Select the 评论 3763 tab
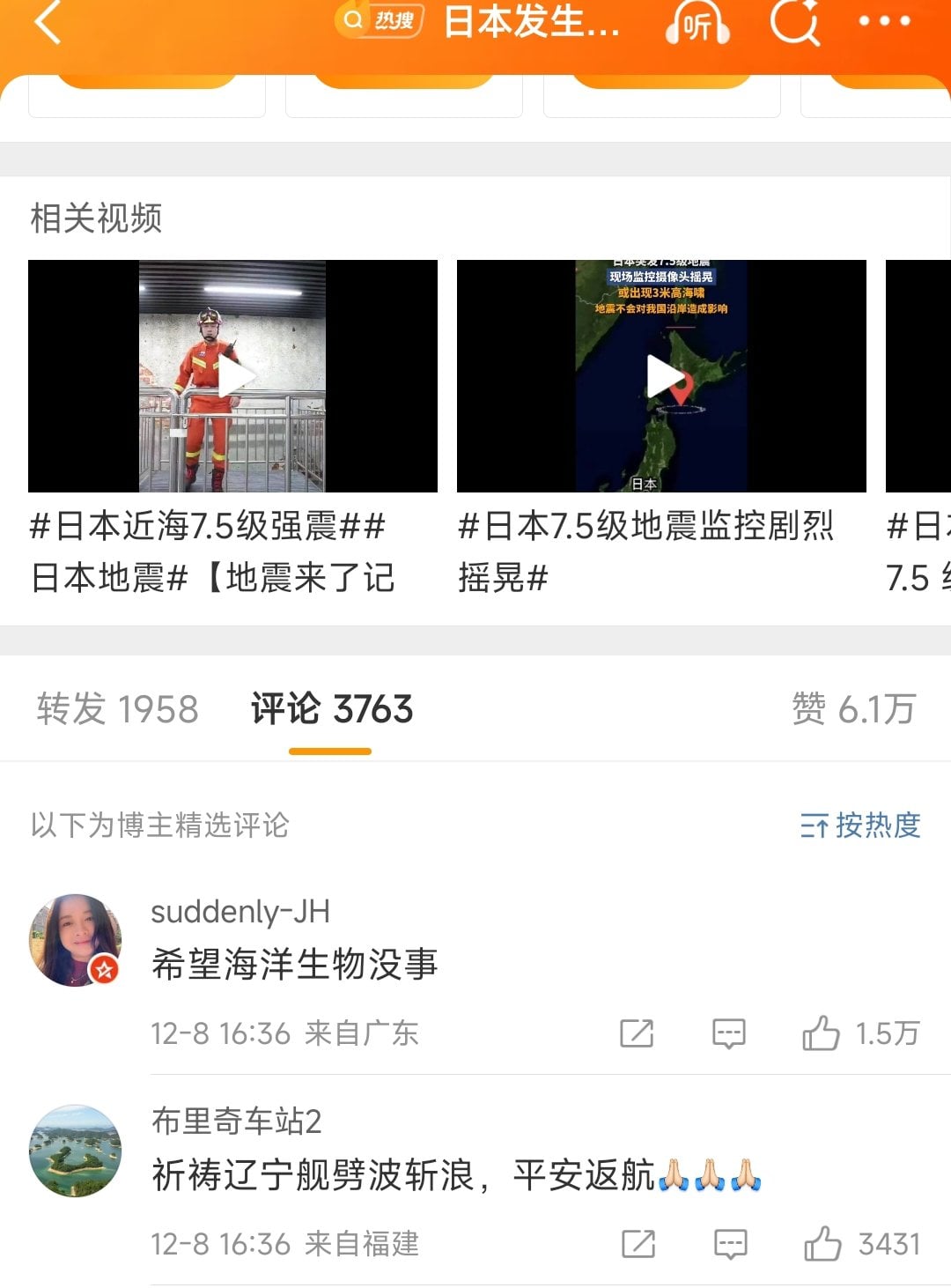The height and width of the screenshot is (1288, 951). 331,709
